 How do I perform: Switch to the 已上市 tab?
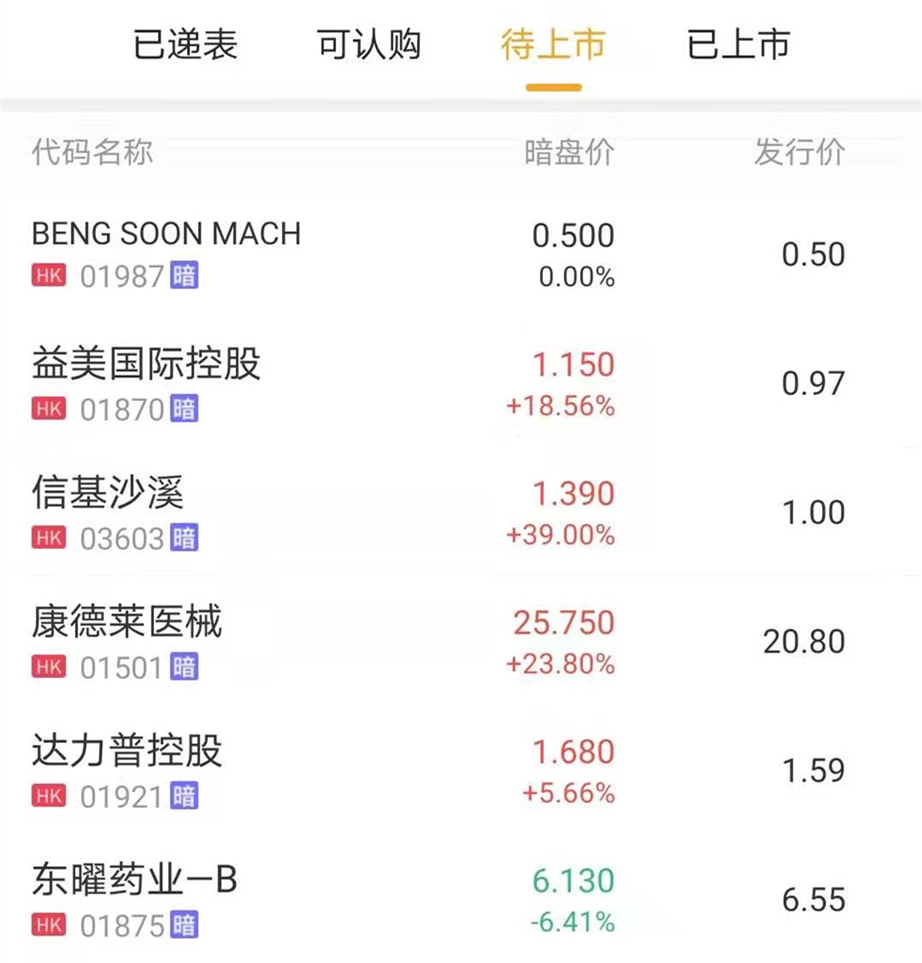tap(738, 45)
